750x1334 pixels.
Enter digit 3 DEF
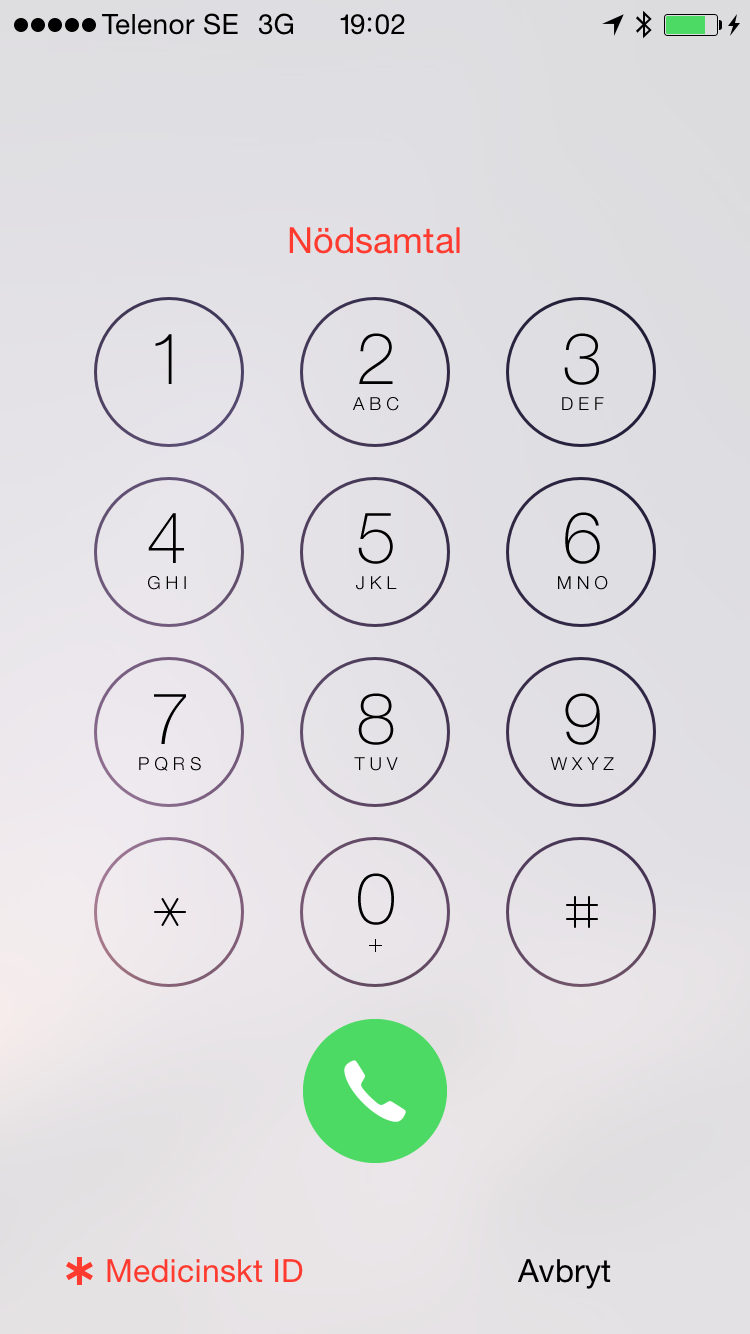point(581,372)
